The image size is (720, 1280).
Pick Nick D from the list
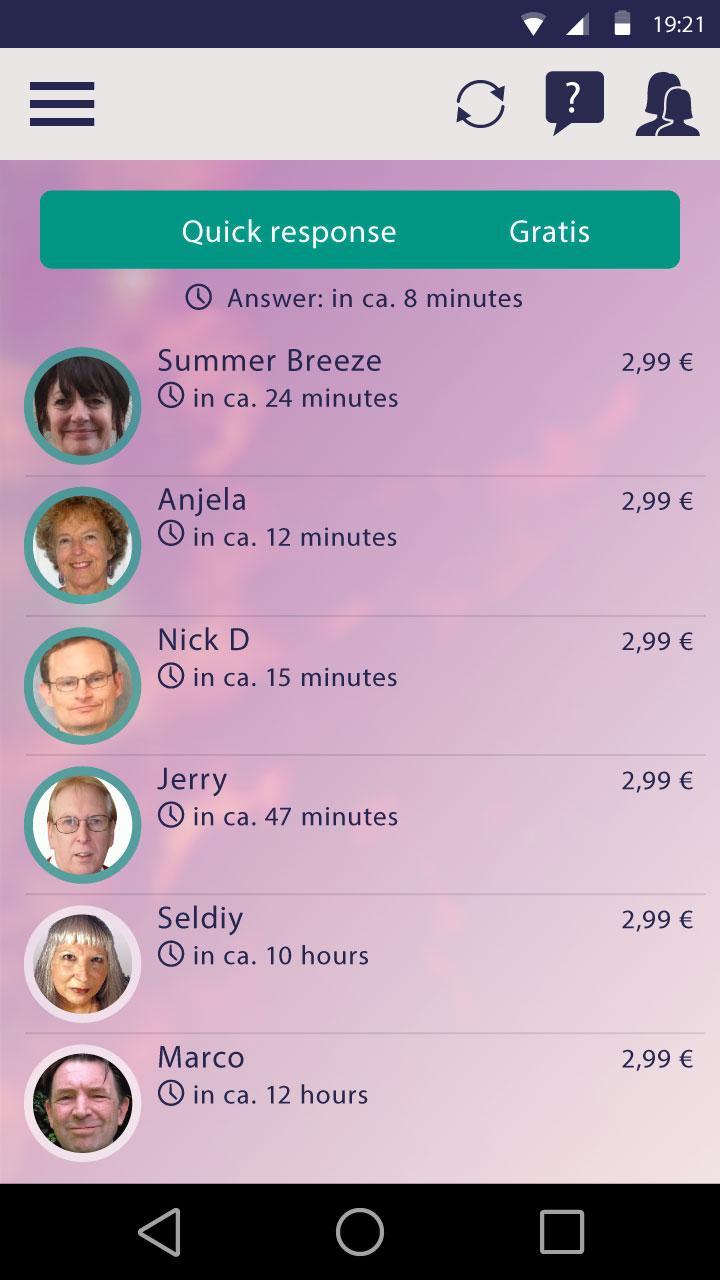360,685
